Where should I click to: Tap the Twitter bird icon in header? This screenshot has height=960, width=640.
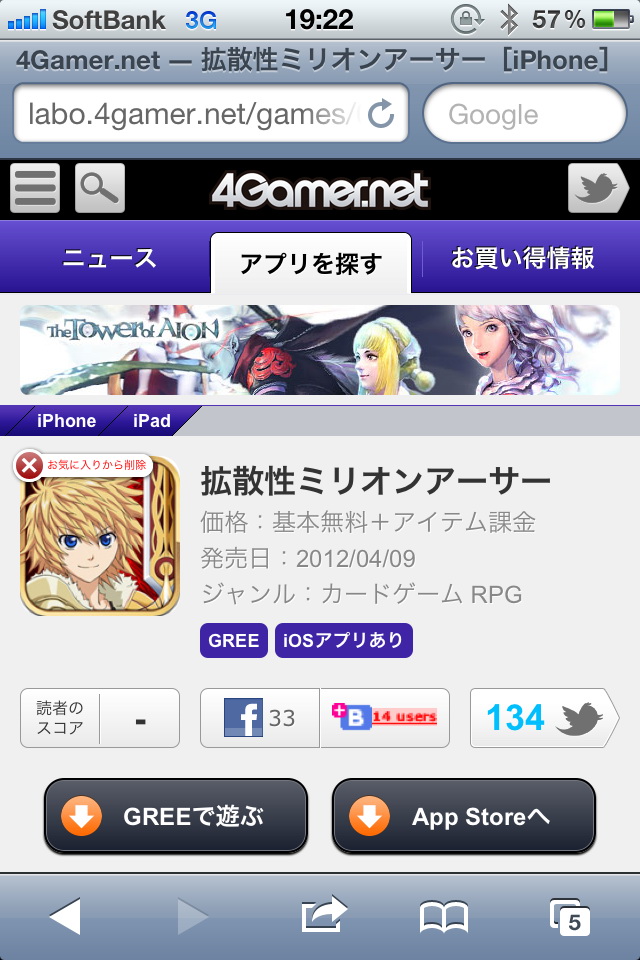[x=598, y=189]
